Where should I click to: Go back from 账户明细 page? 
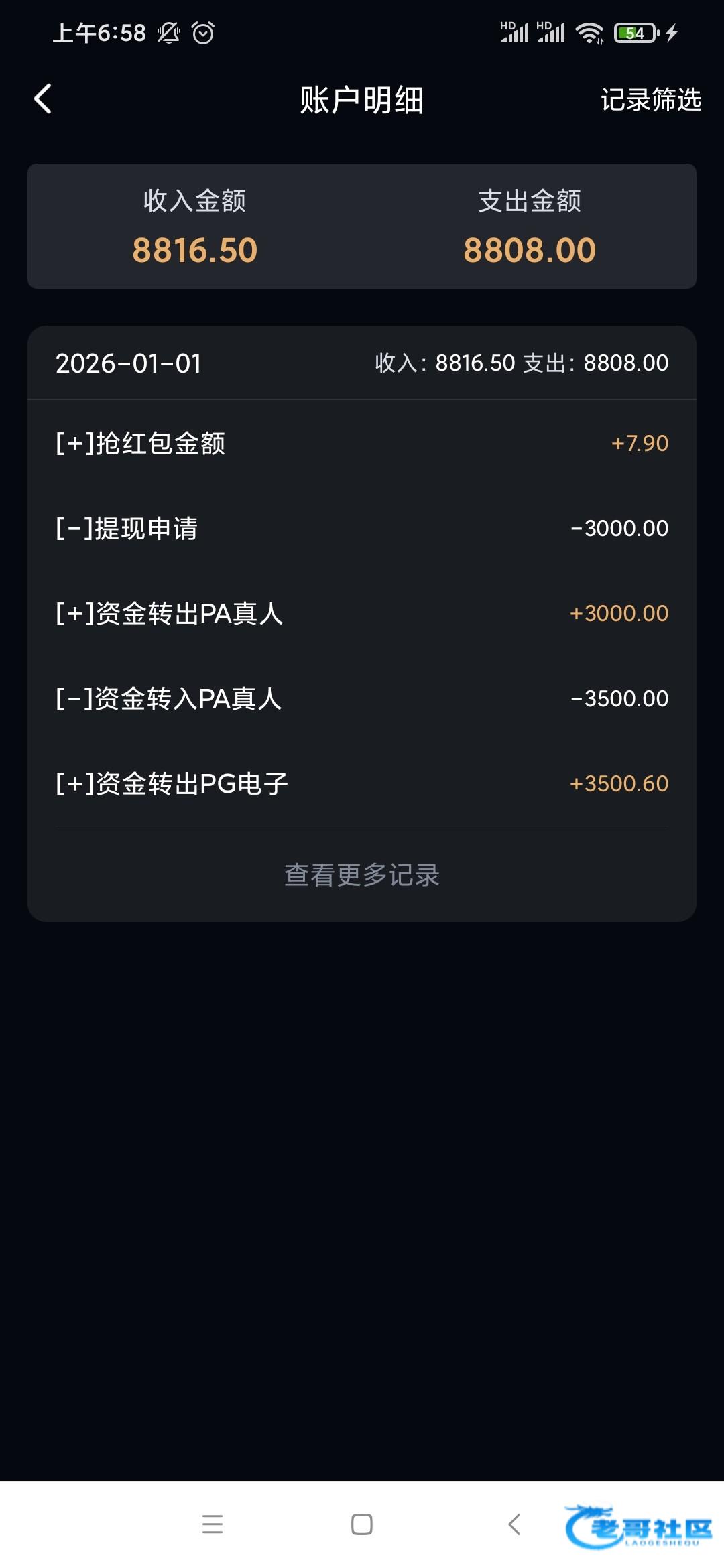coord(43,99)
